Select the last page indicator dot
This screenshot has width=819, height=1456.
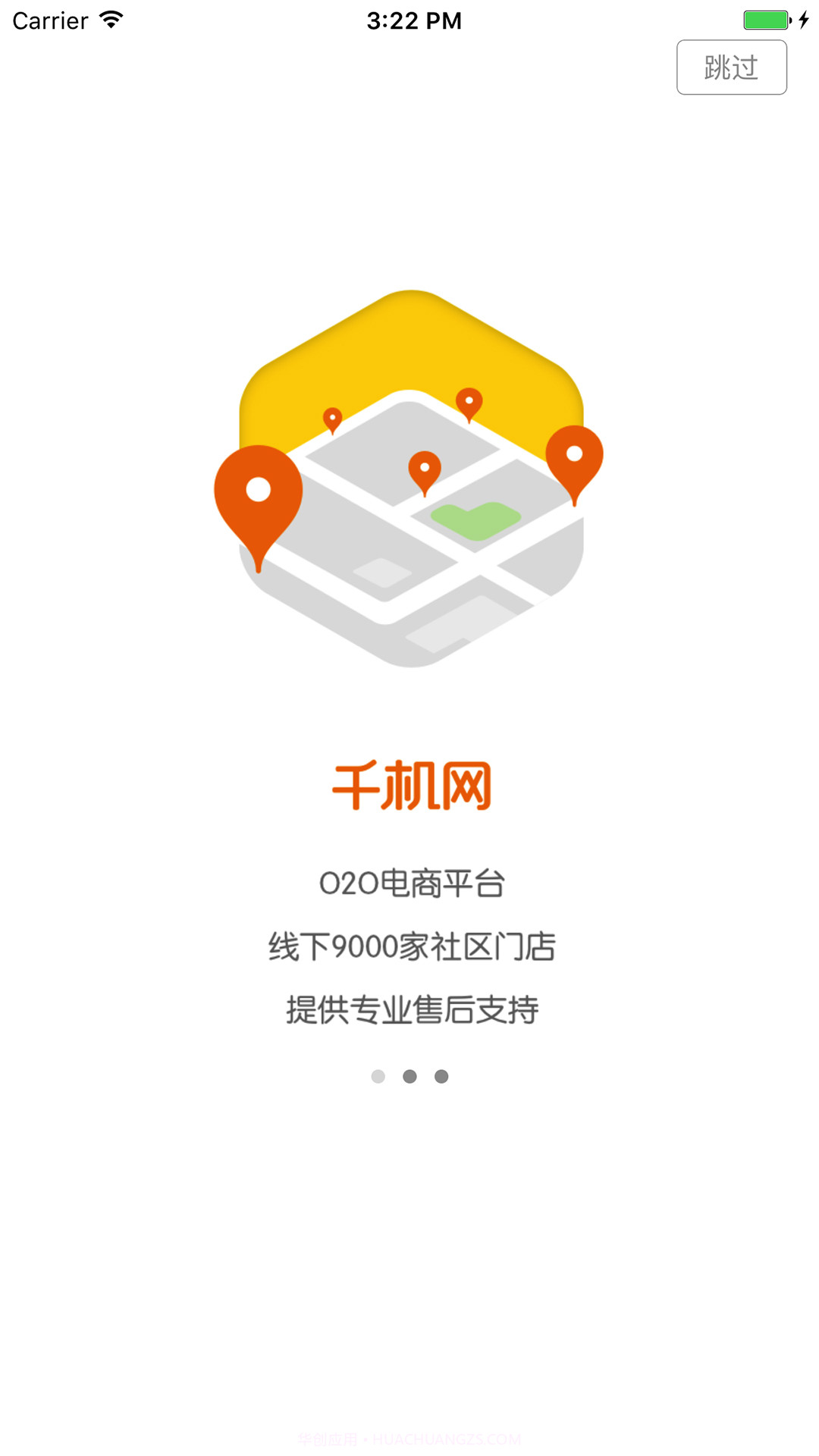(441, 1076)
